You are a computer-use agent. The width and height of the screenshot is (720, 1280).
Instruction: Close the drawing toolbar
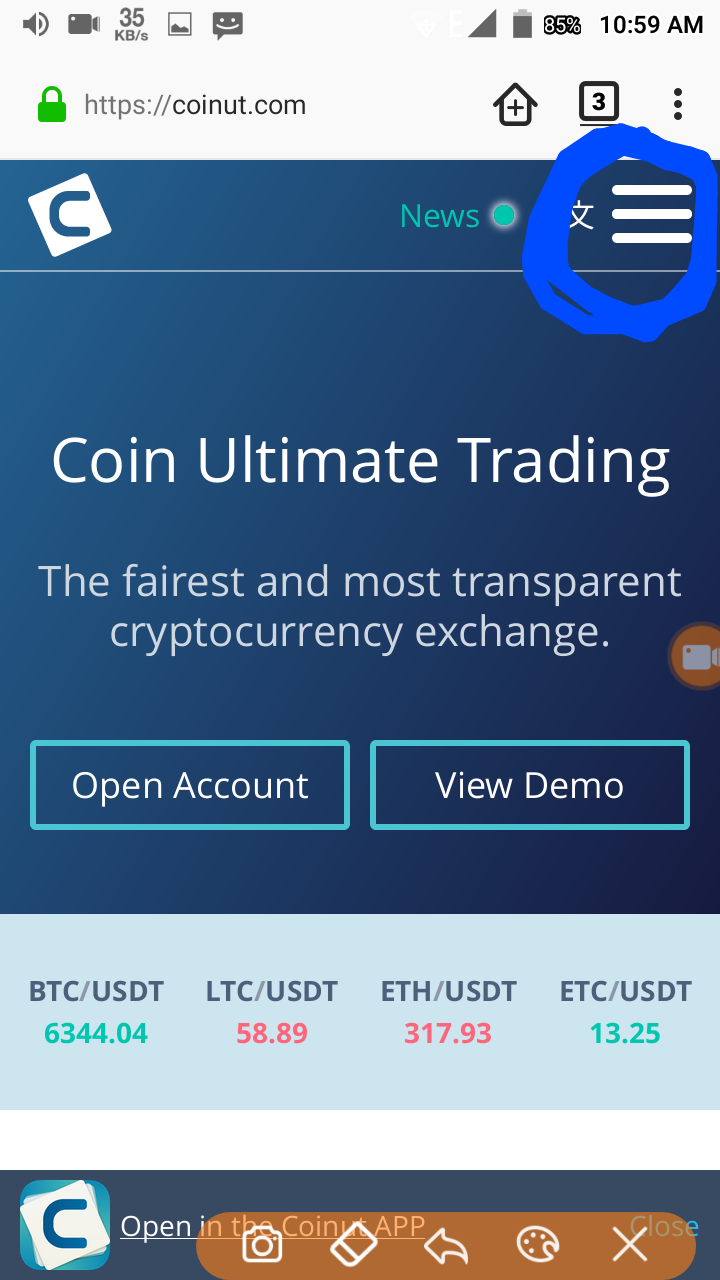[630, 1245]
